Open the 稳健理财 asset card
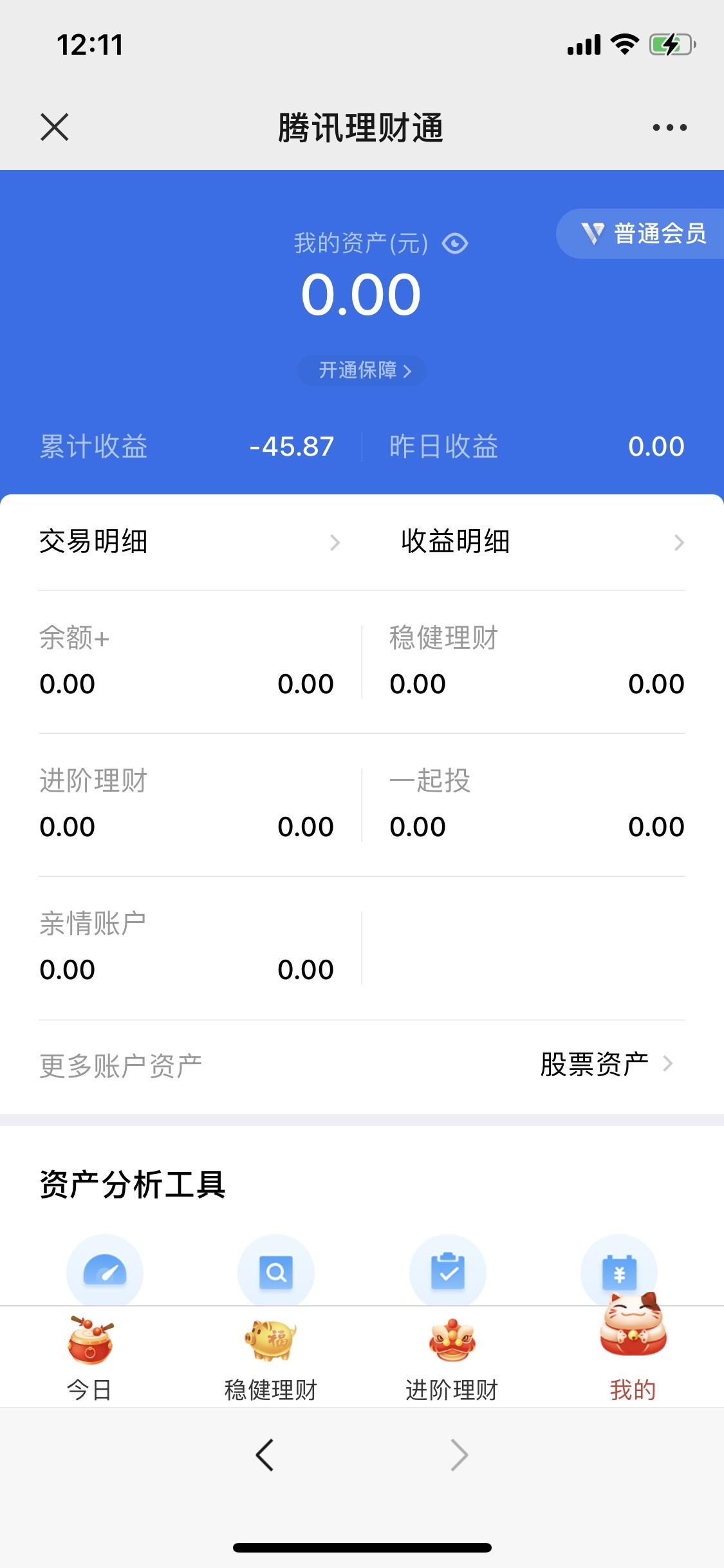 [537, 662]
